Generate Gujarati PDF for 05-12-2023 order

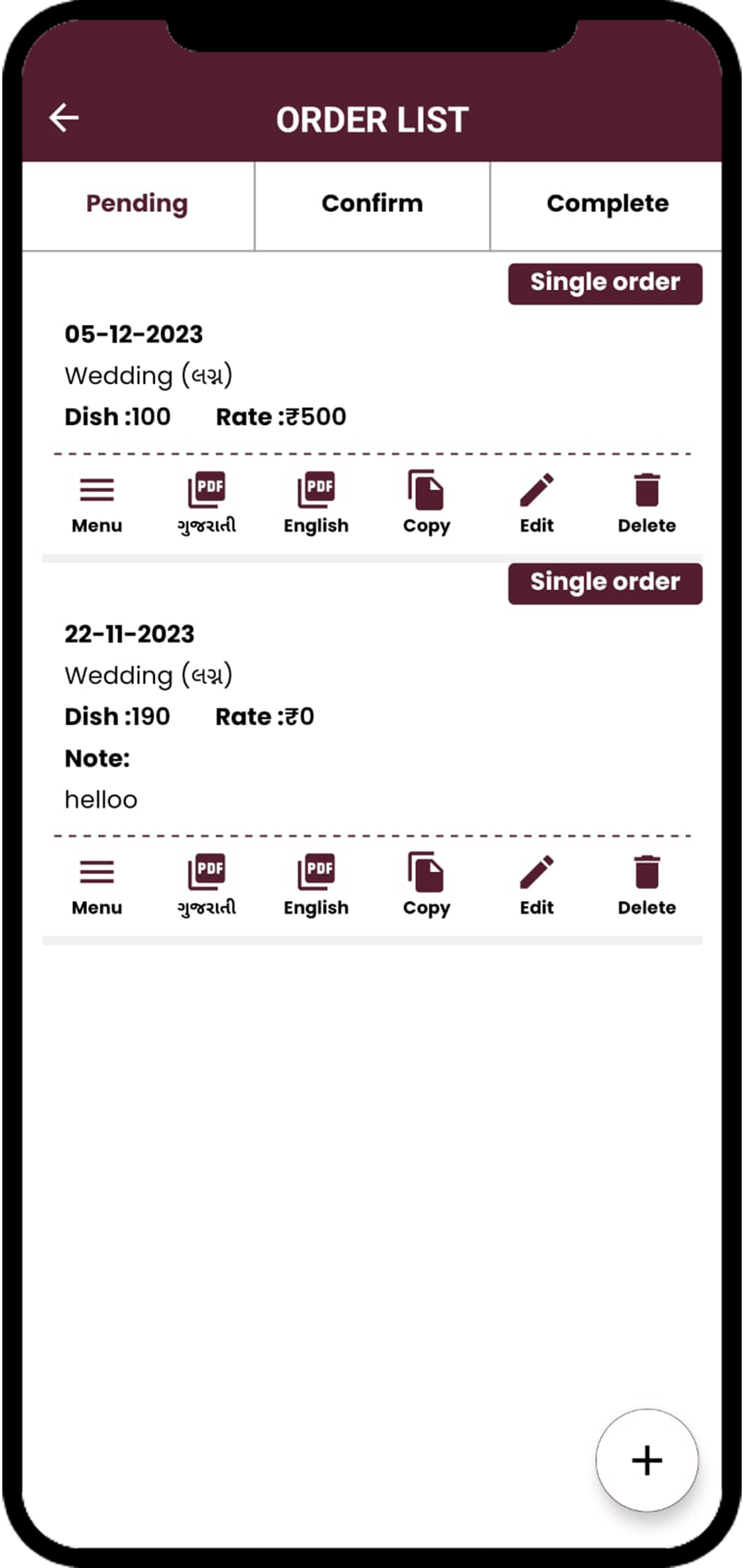pos(207,502)
